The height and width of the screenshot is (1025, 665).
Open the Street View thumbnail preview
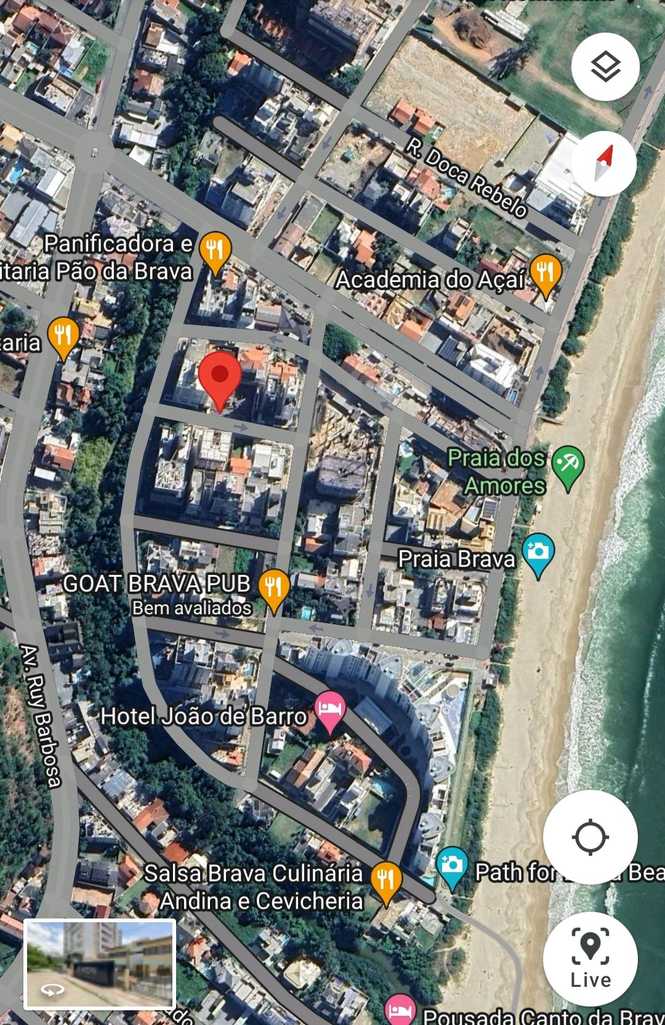pyautogui.click(x=100, y=963)
